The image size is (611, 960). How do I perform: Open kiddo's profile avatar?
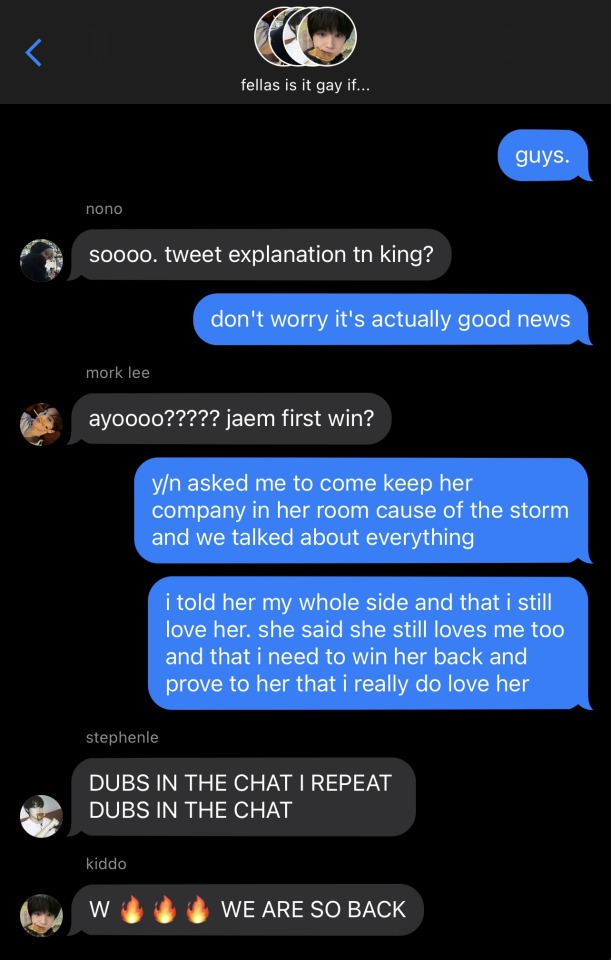[x=42, y=915]
